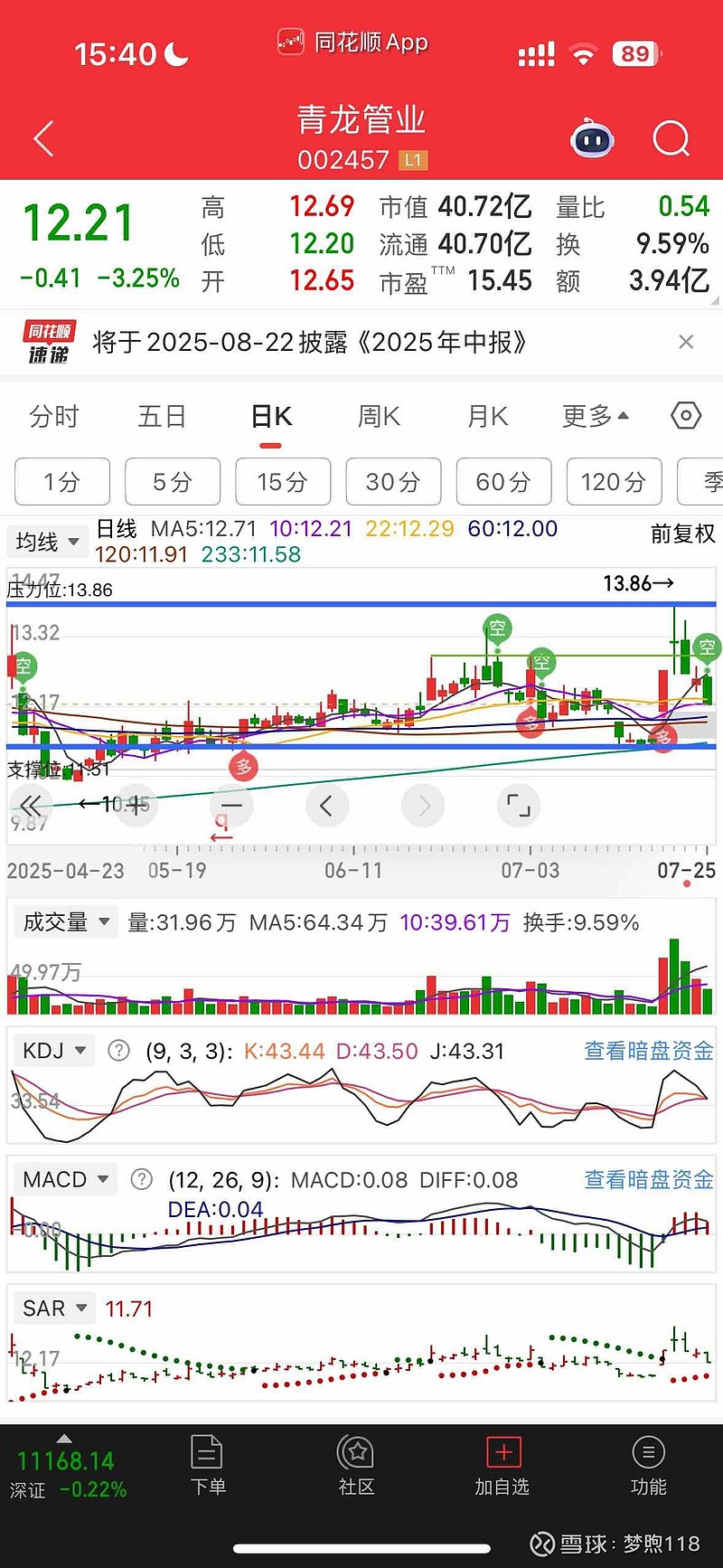
Task: Zoom out the chart with minus button
Action: [x=232, y=806]
